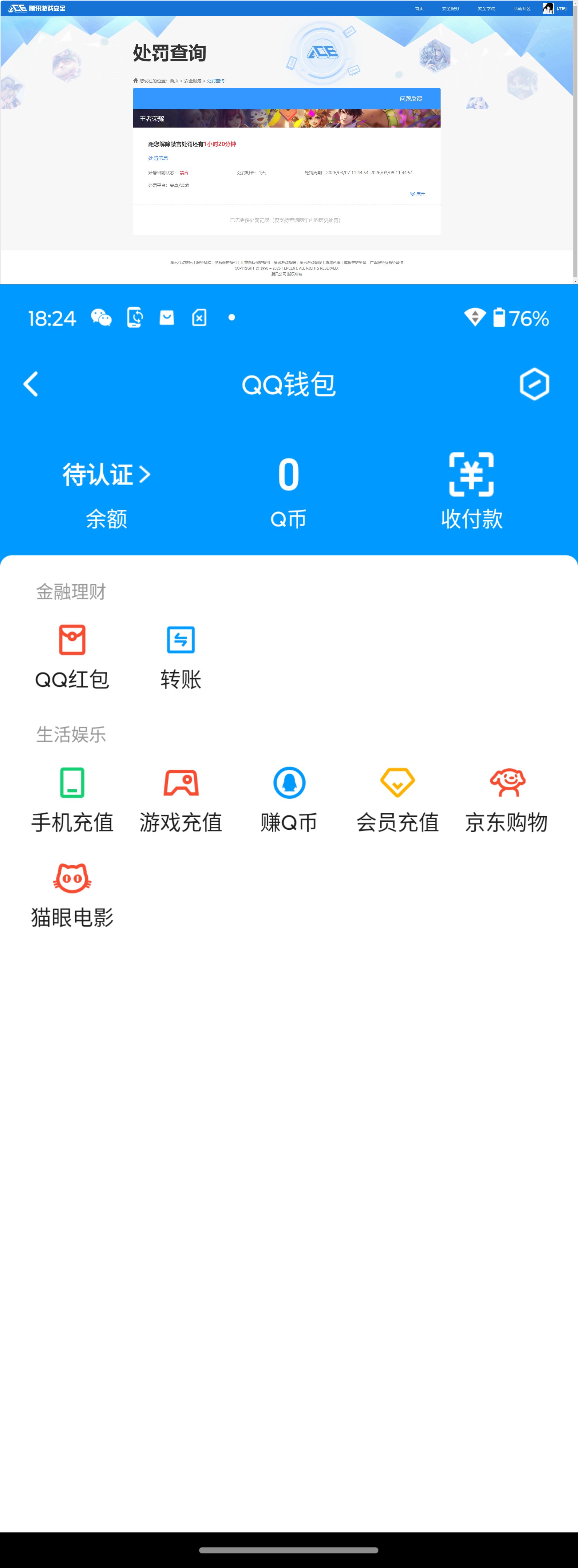Viewport: 578px width, 1568px height.
Task: Open the hexagon settings icon in QQ钱包
Action: click(534, 384)
